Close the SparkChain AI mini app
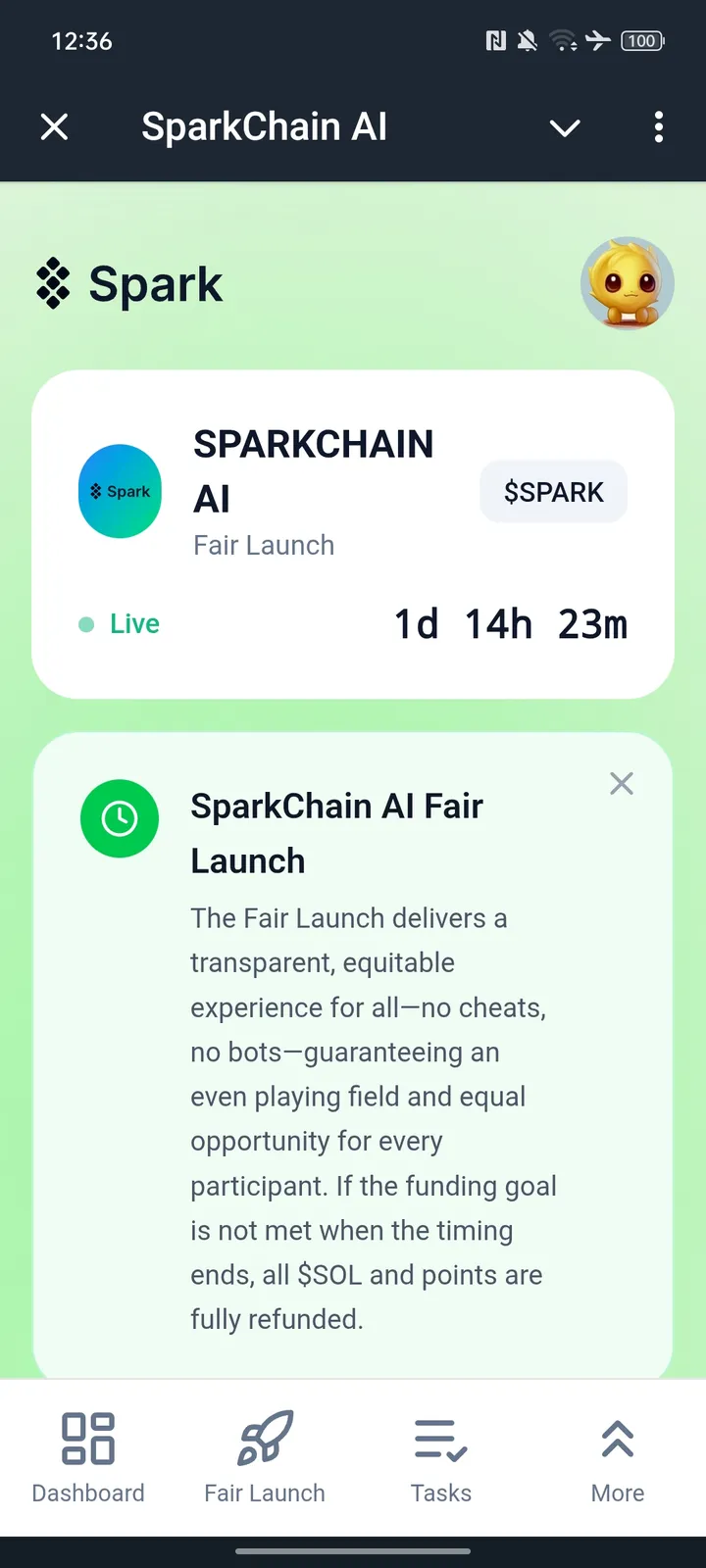This screenshot has height=1568, width=706. click(55, 126)
